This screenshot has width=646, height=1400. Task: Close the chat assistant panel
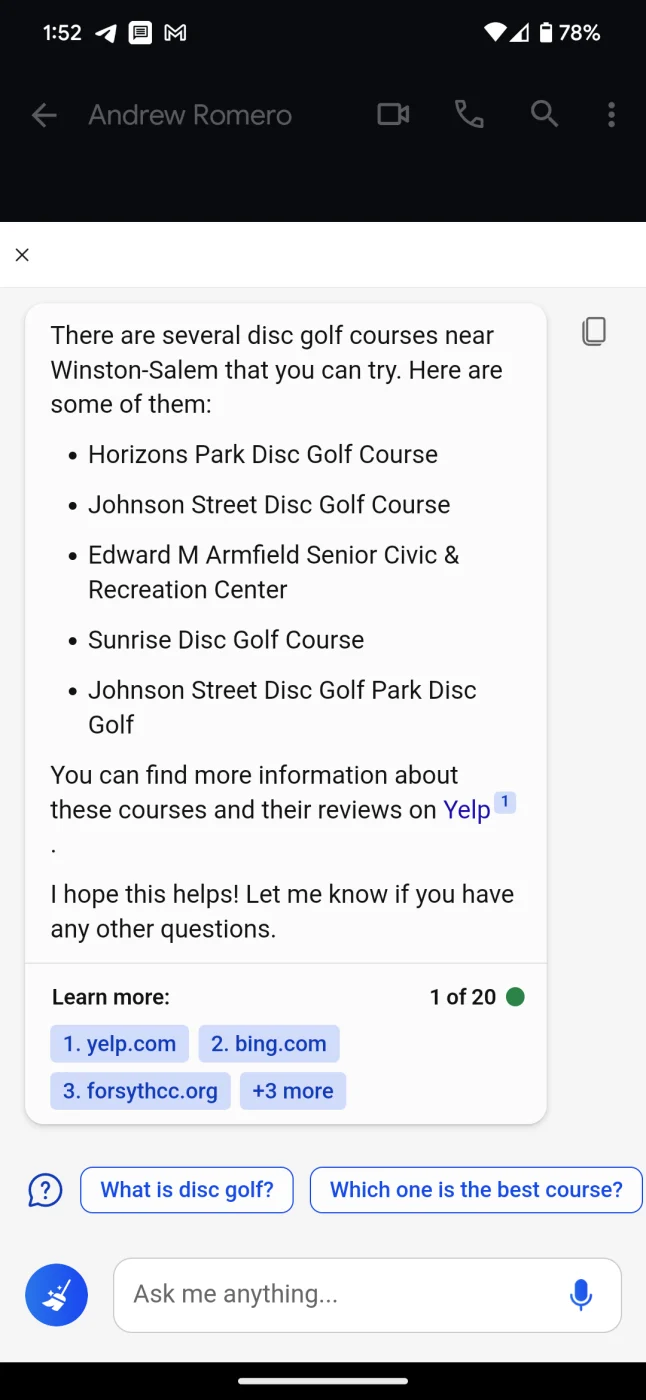(22, 255)
